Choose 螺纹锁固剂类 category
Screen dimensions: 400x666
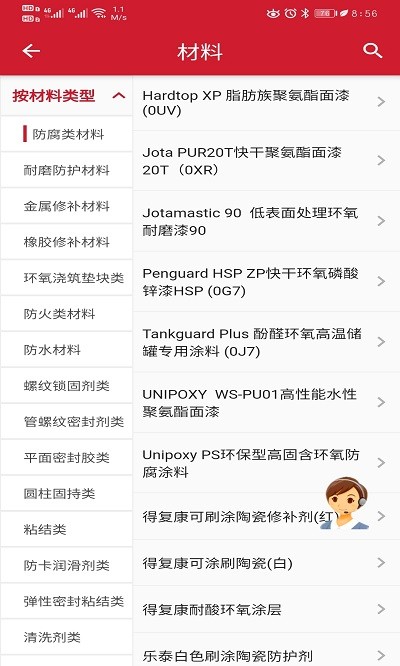(x=67, y=386)
